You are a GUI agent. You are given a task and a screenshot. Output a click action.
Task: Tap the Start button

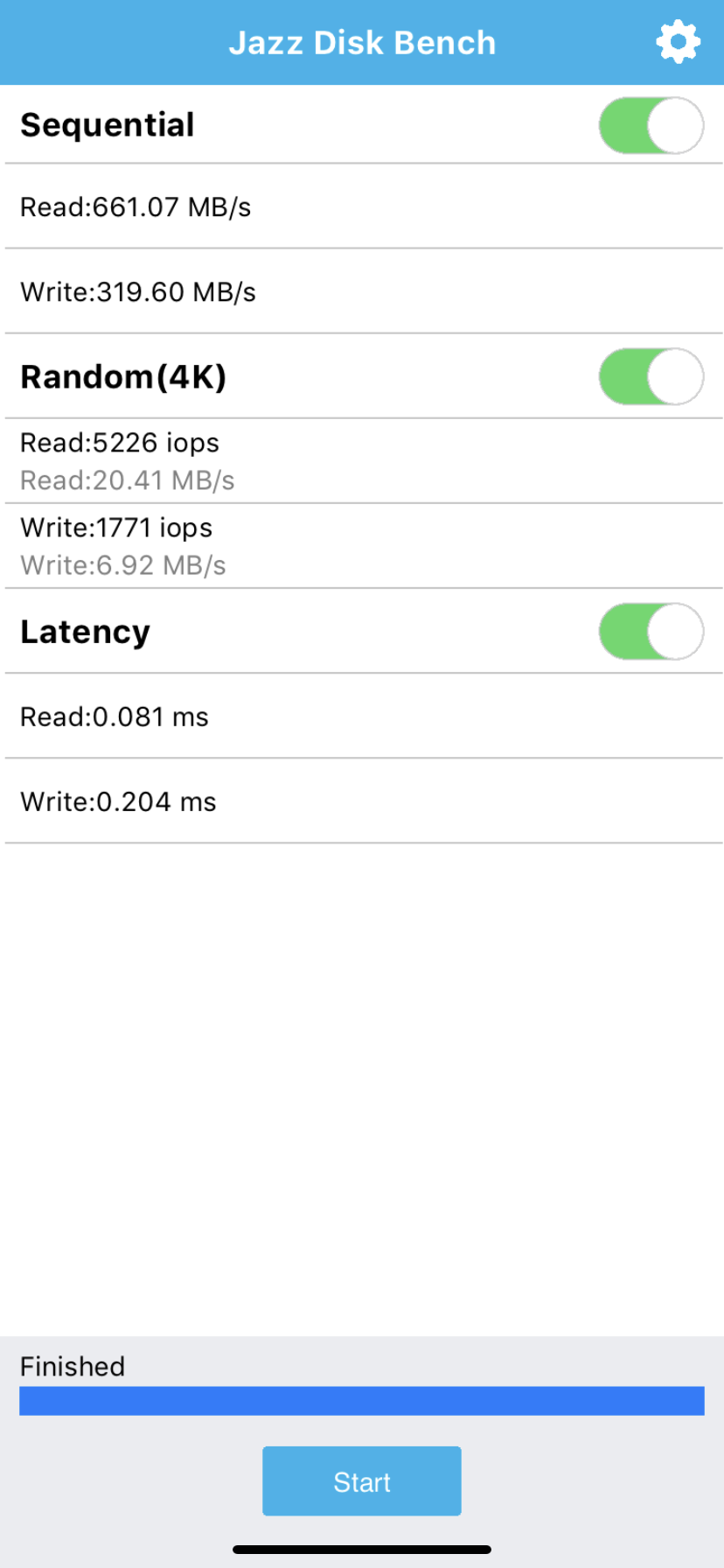click(361, 1481)
